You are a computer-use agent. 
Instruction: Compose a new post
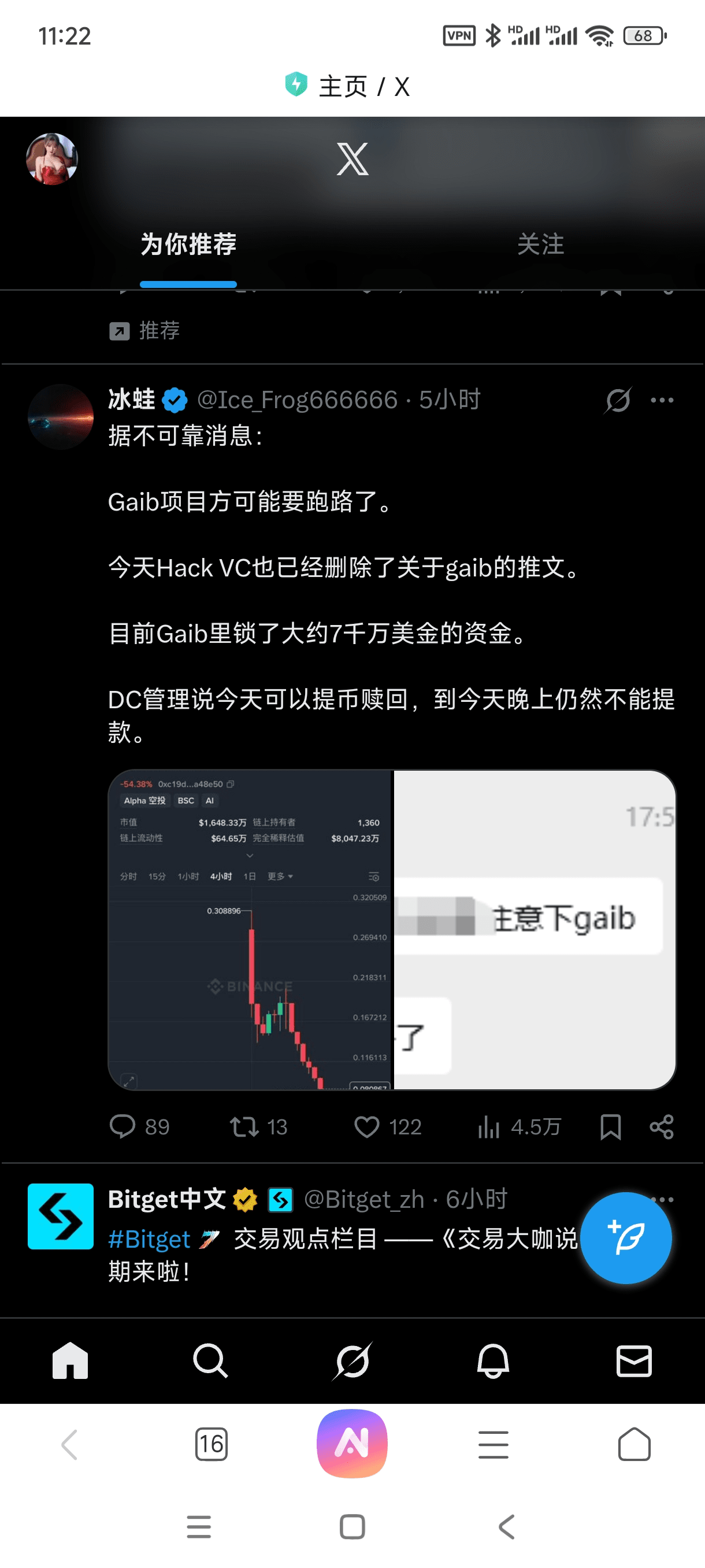tap(626, 1237)
